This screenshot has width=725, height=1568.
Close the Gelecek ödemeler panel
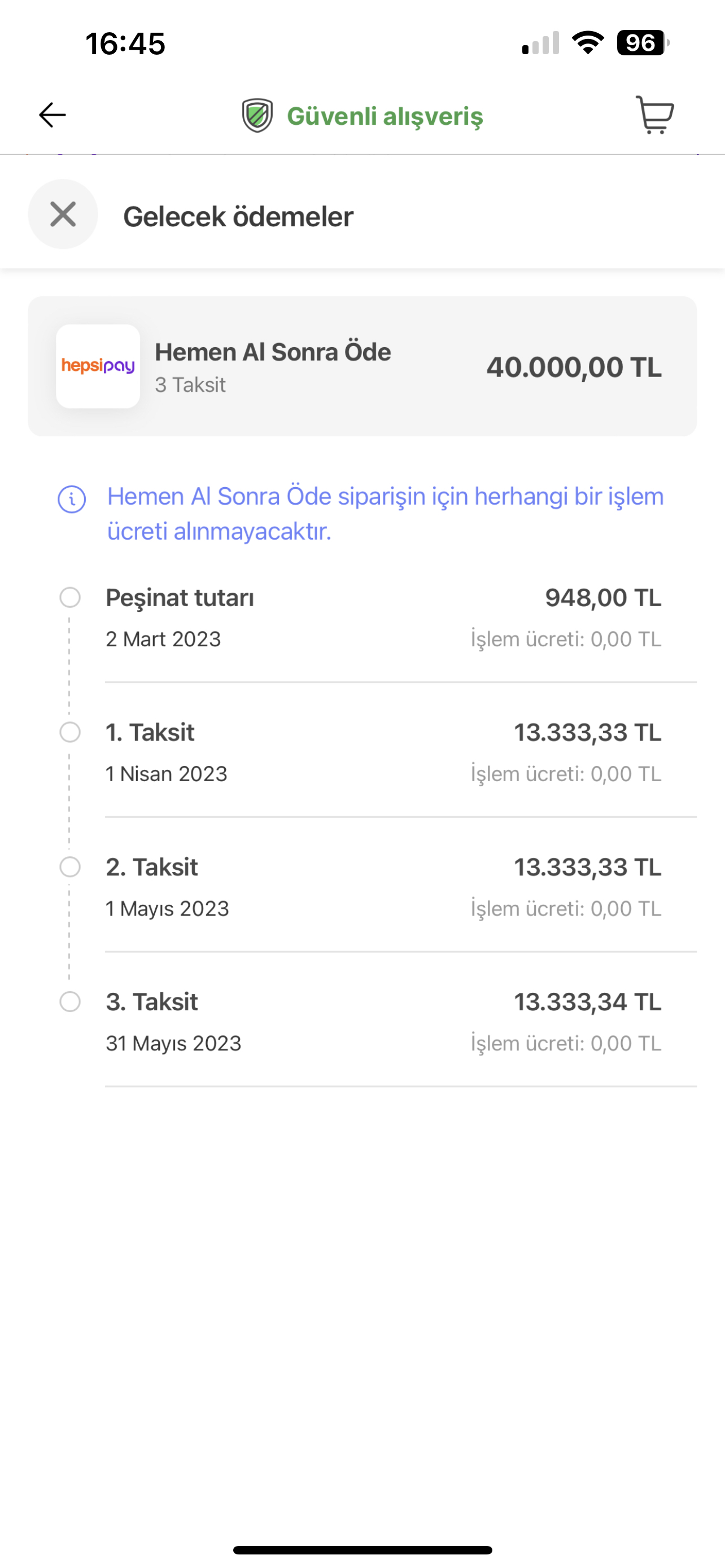63,214
